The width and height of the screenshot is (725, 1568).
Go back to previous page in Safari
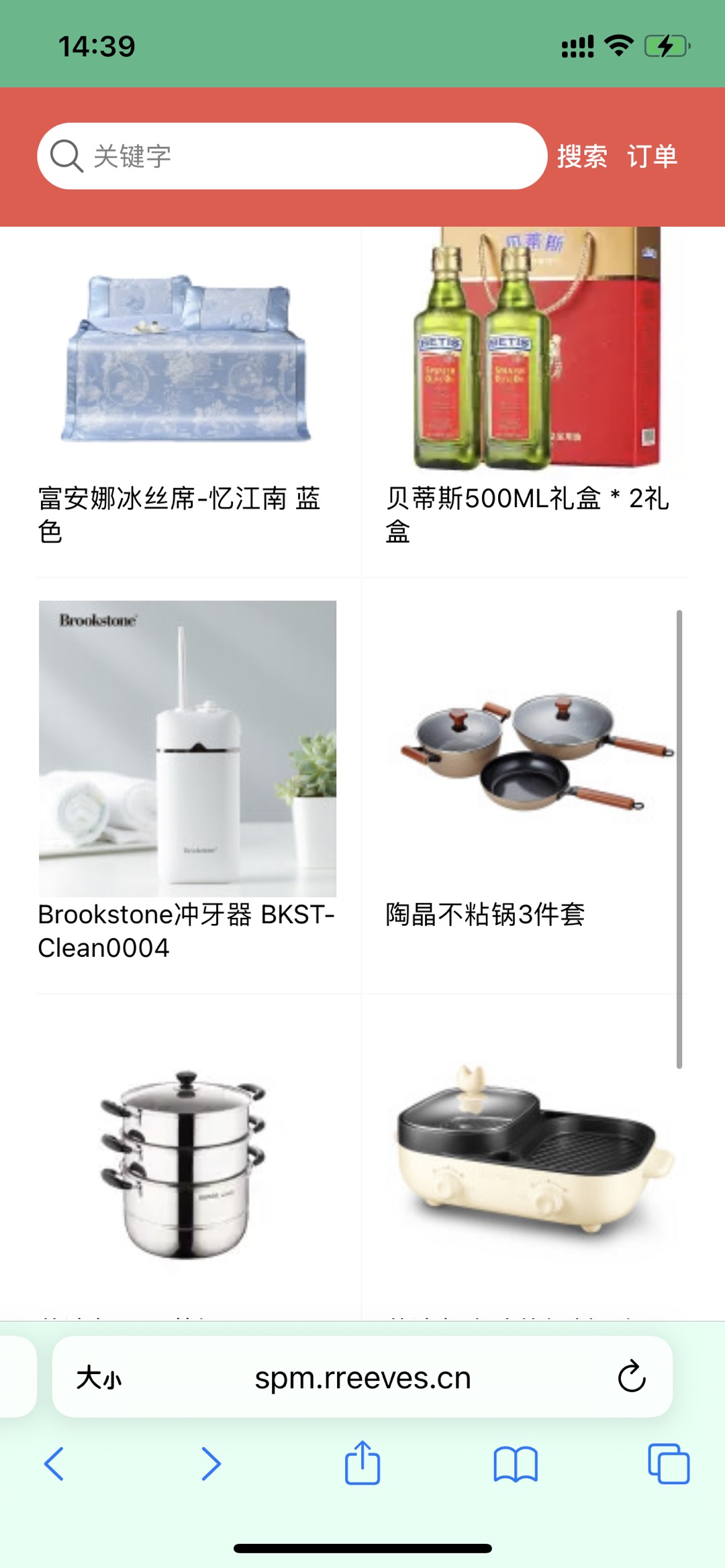tap(54, 1463)
